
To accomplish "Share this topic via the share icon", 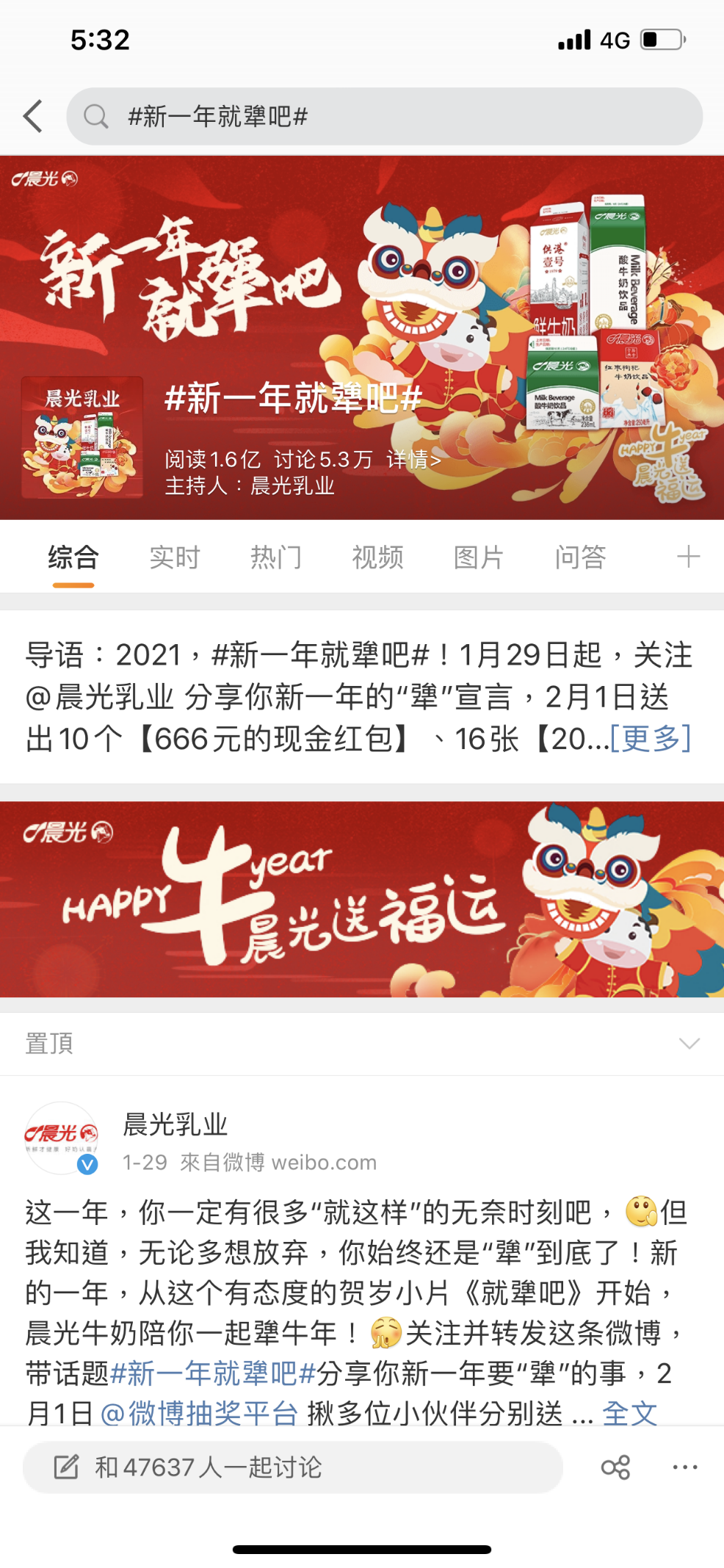I will point(615,1467).
